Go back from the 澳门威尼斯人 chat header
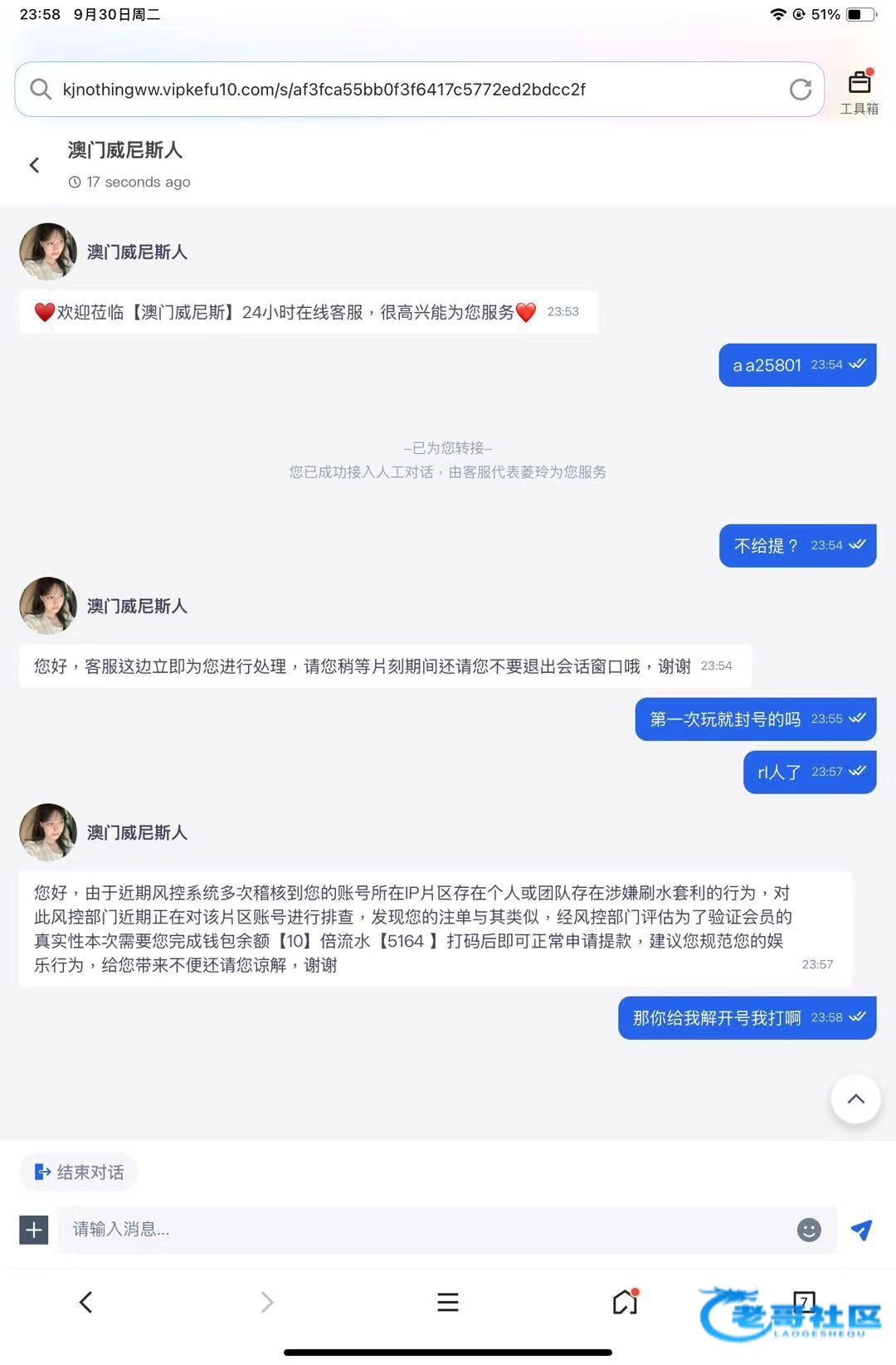This screenshot has height=1365, width=896. [x=34, y=165]
